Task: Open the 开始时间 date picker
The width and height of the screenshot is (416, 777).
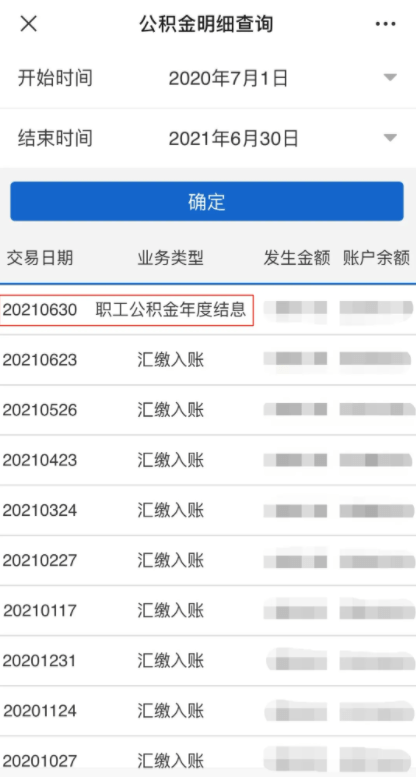Action: [208, 78]
